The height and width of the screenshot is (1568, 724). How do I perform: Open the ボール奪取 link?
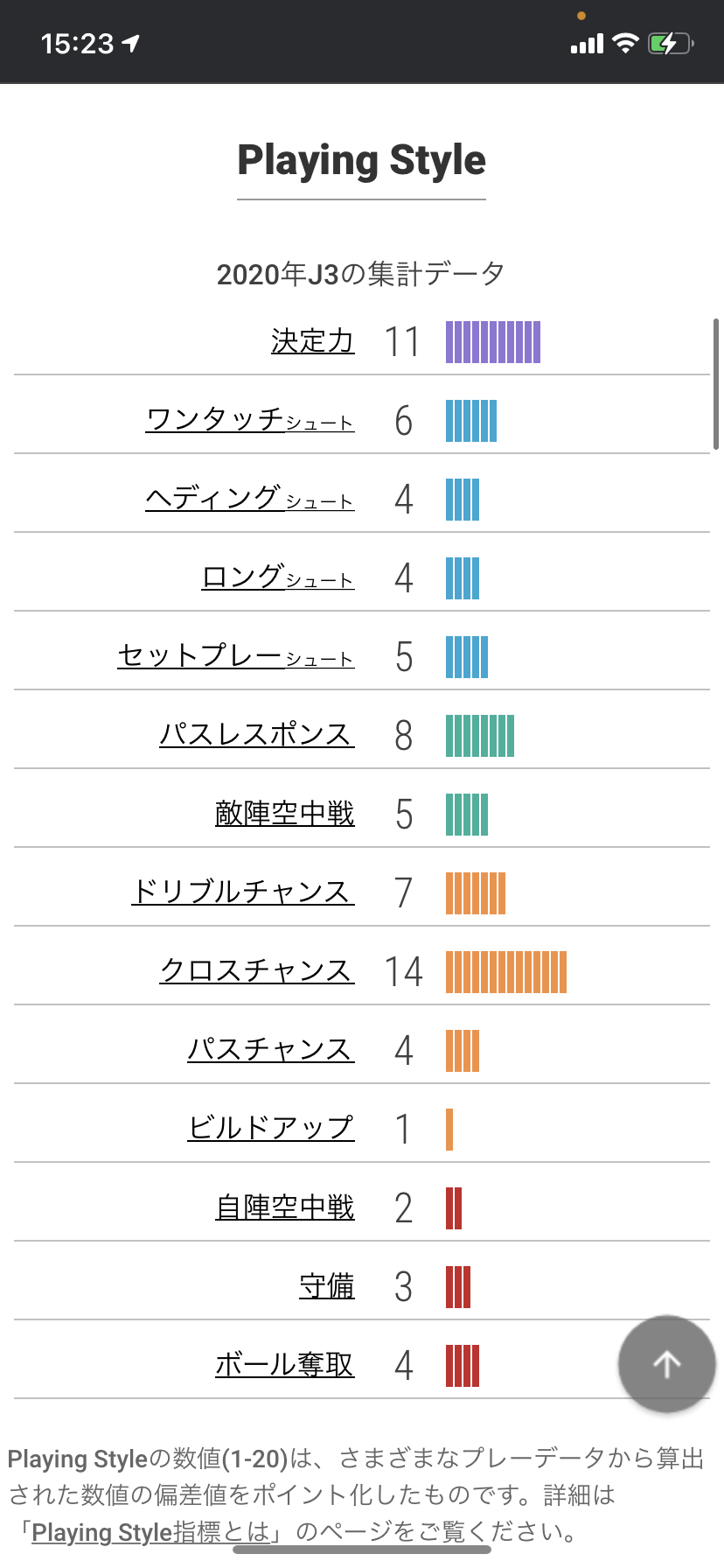click(x=284, y=1365)
